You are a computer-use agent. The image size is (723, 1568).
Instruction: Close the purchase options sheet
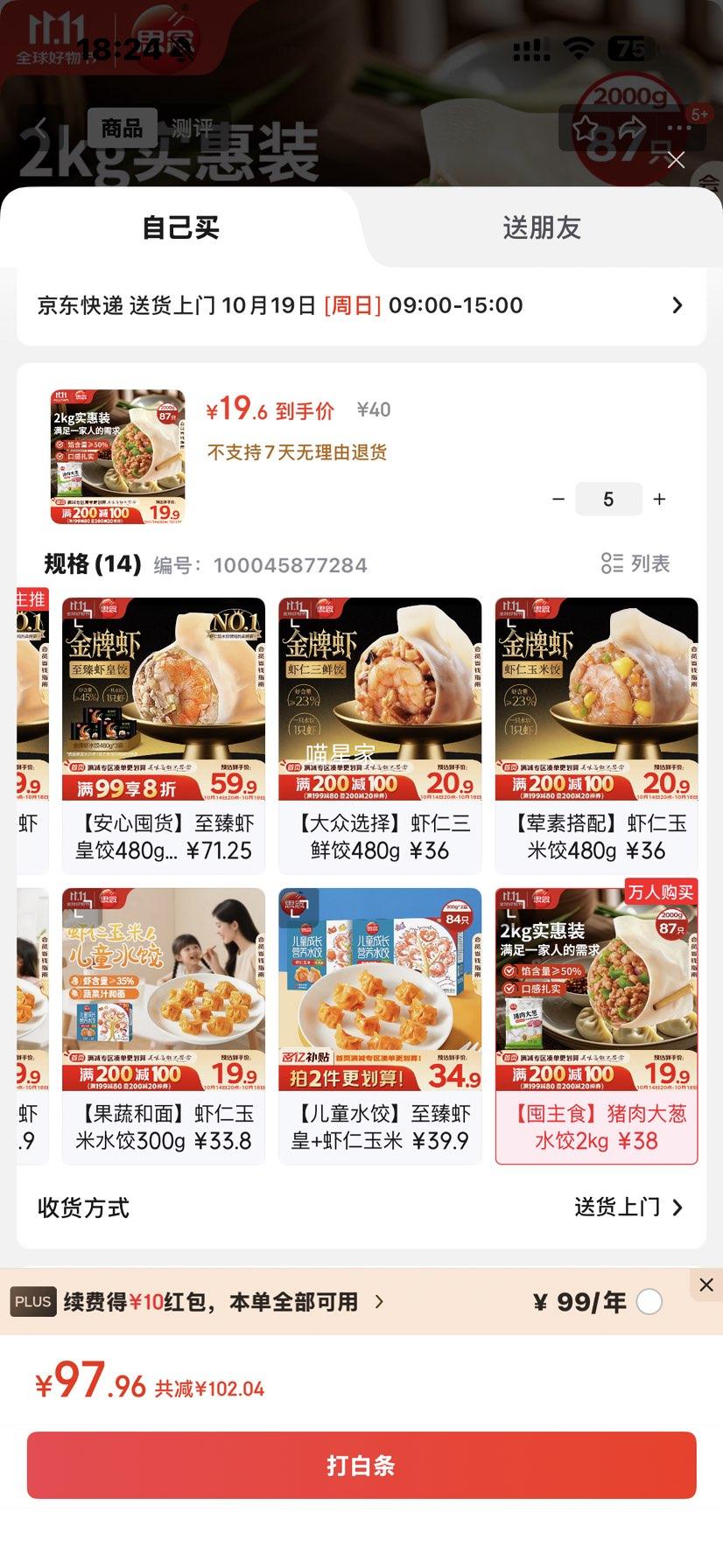pyautogui.click(x=676, y=160)
